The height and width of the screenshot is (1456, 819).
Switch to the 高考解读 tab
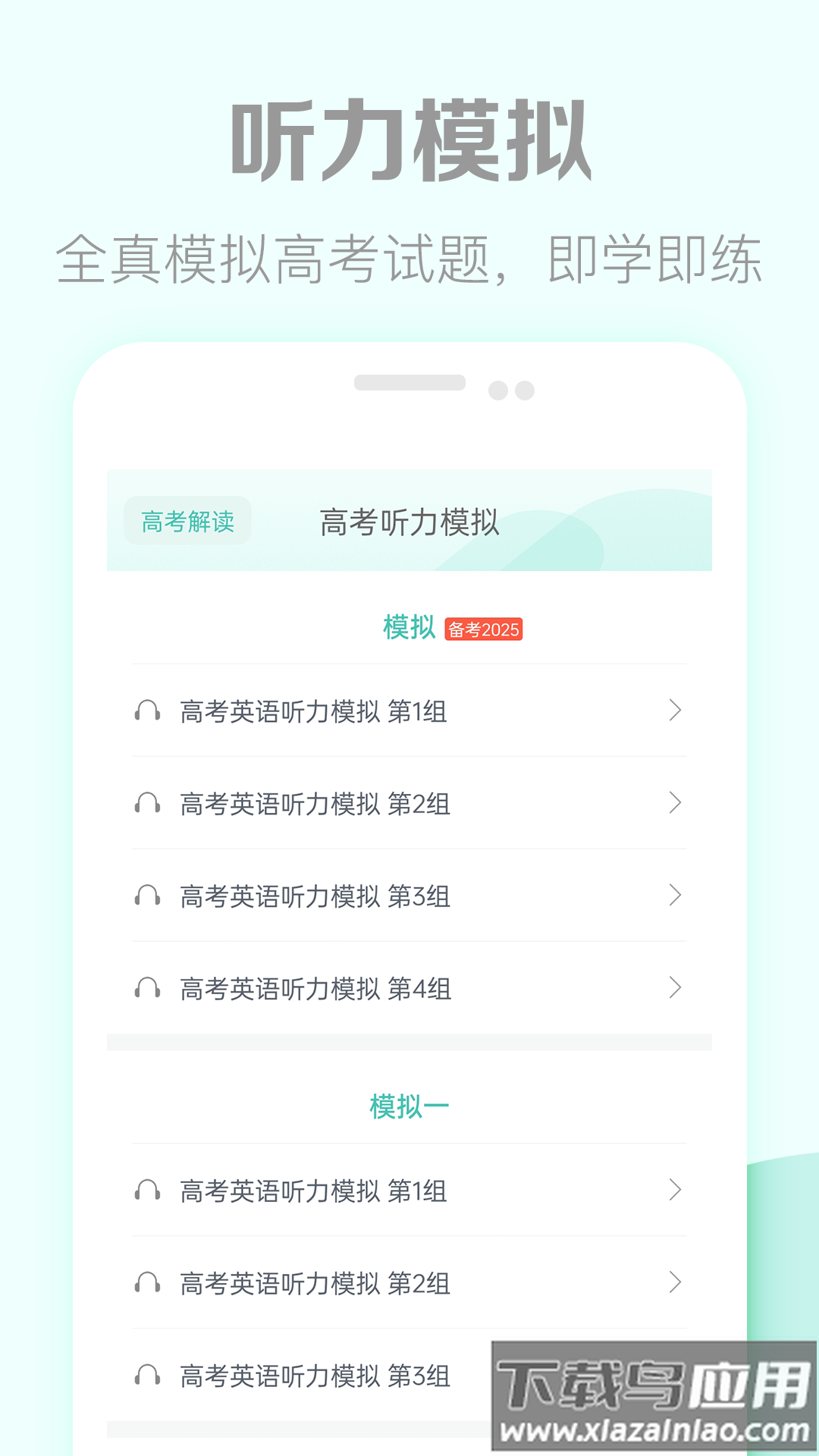click(x=187, y=521)
